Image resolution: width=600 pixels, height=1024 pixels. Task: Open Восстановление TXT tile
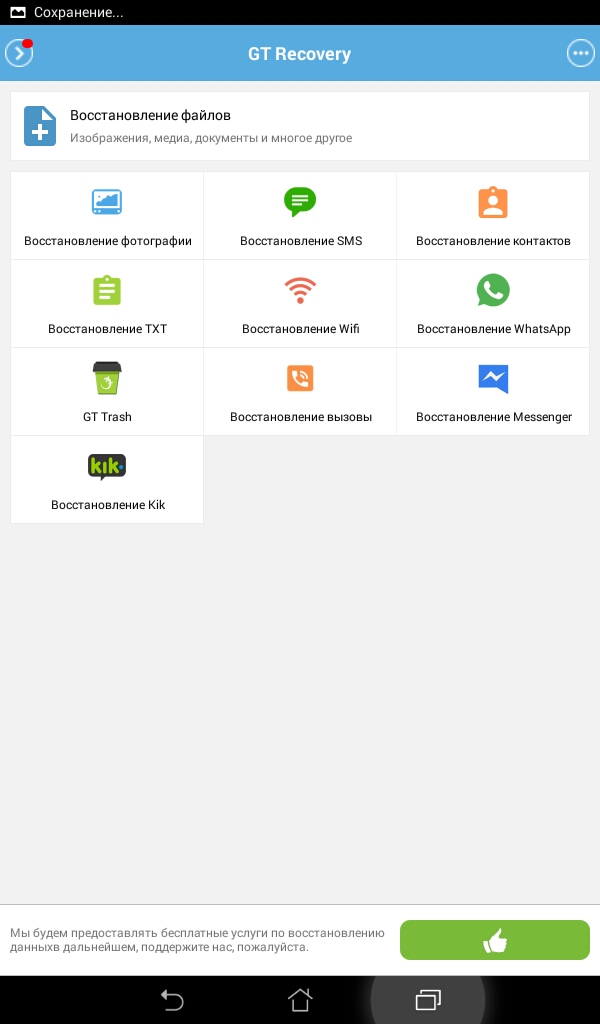107,304
